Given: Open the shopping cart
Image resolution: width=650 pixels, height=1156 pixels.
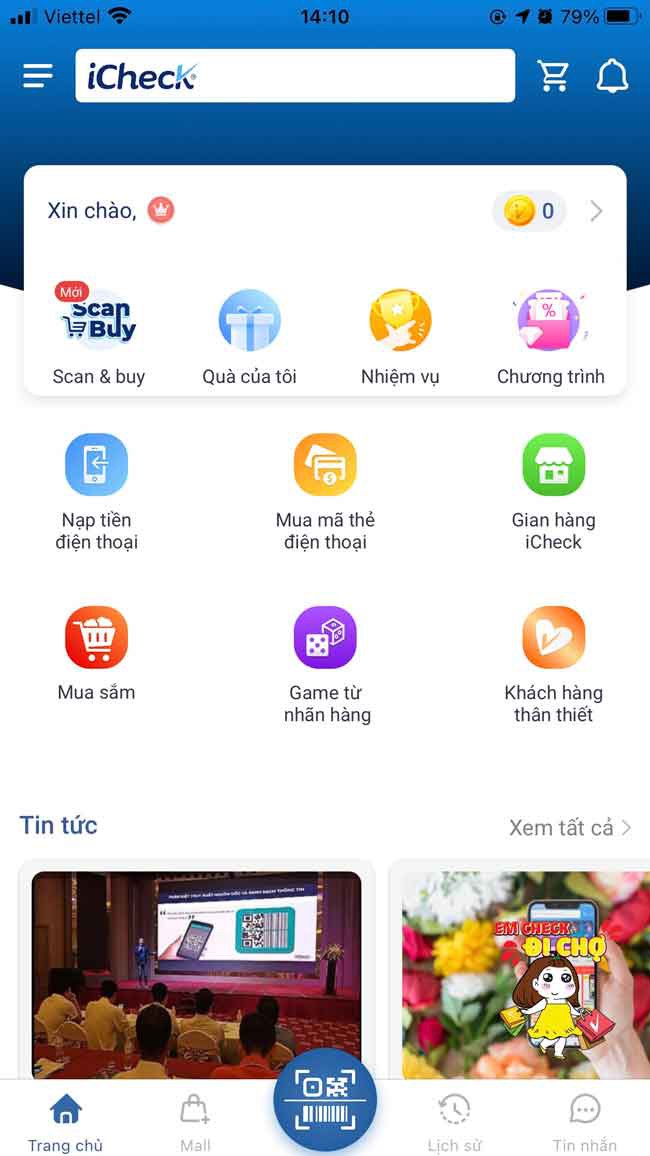Looking at the screenshot, I should click(553, 76).
